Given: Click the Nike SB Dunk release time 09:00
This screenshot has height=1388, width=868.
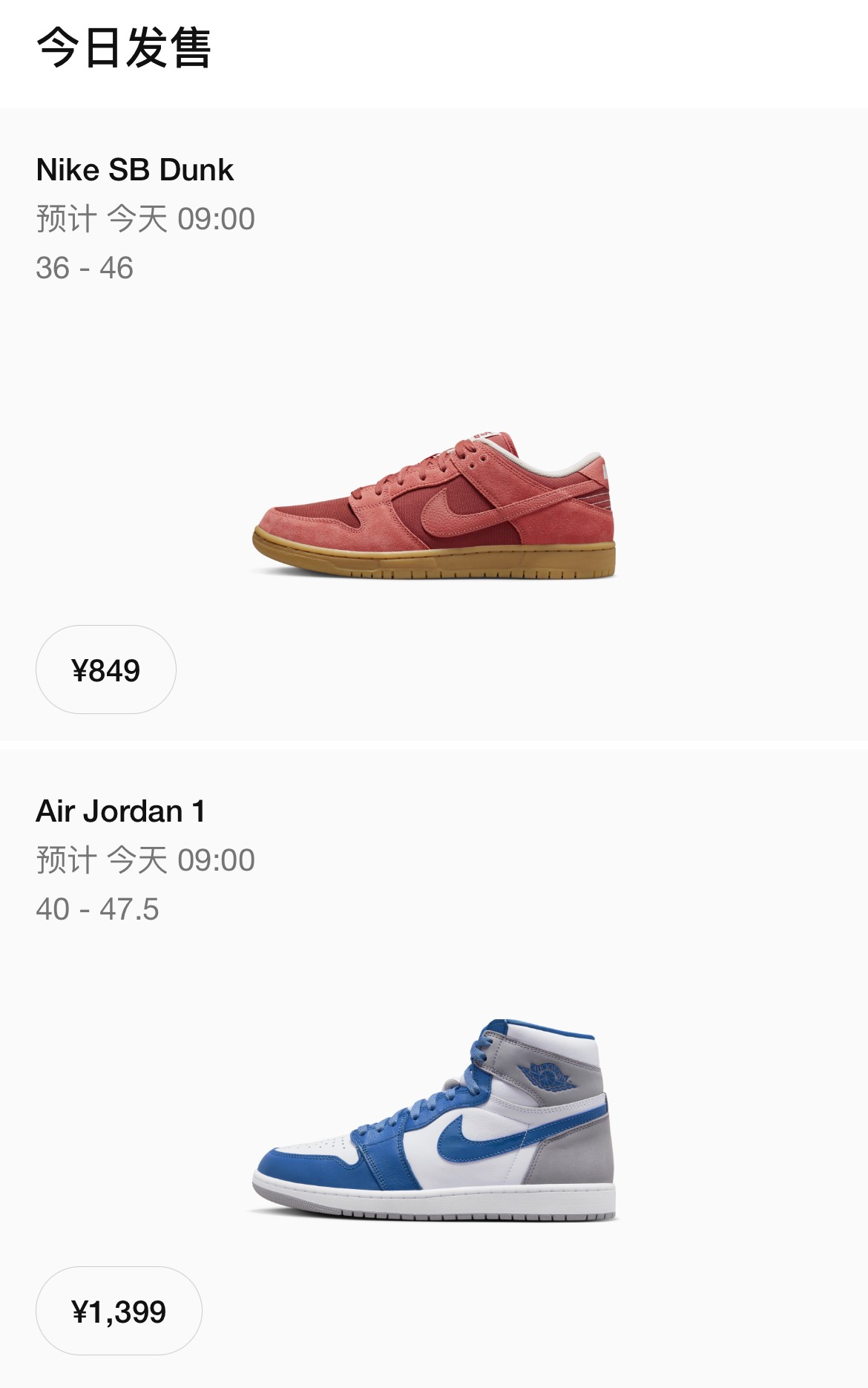Looking at the screenshot, I should [x=219, y=217].
